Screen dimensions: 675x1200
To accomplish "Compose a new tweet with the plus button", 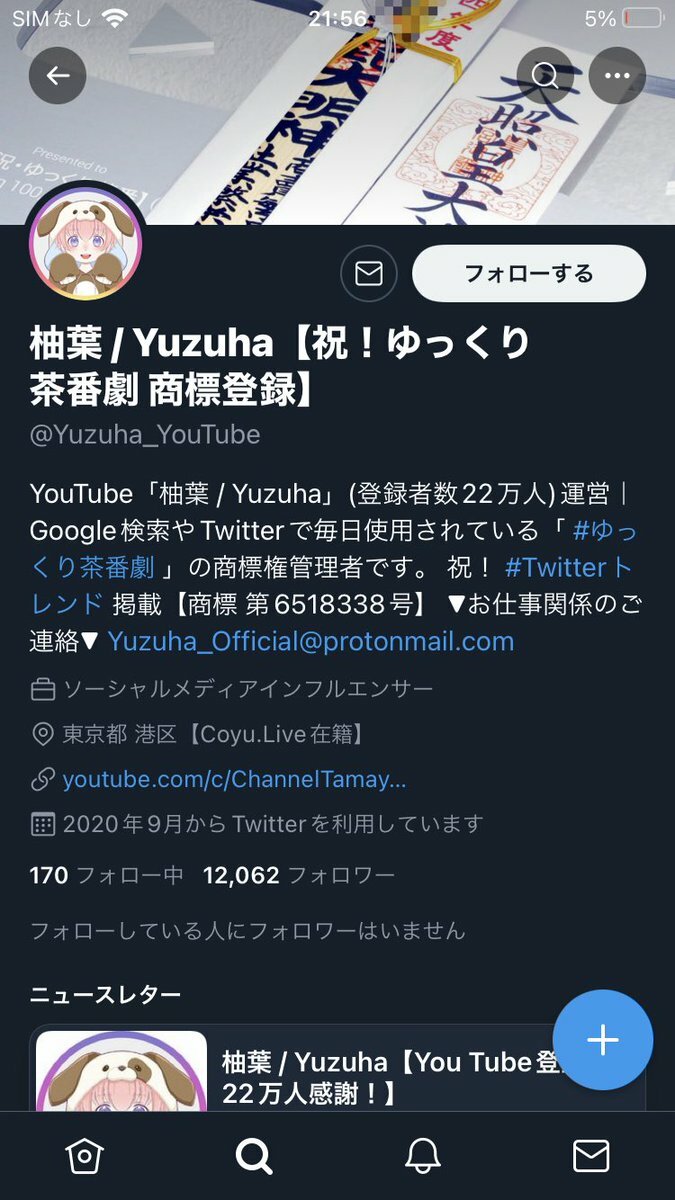I will tap(602, 1040).
